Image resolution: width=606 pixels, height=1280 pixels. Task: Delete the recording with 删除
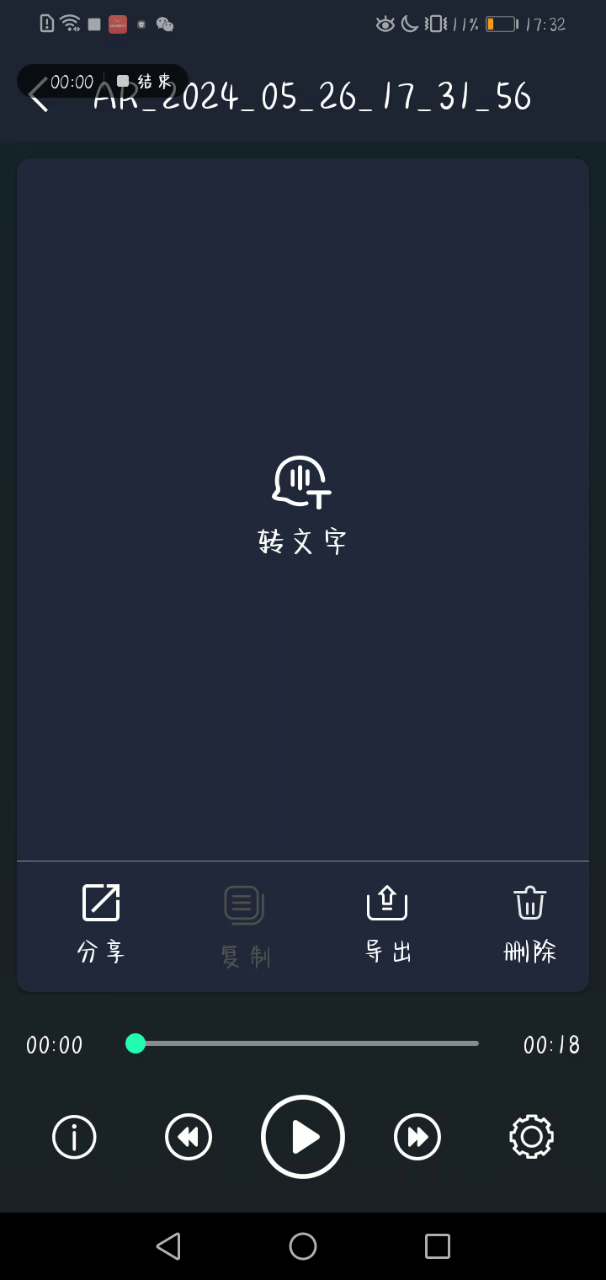point(530,924)
